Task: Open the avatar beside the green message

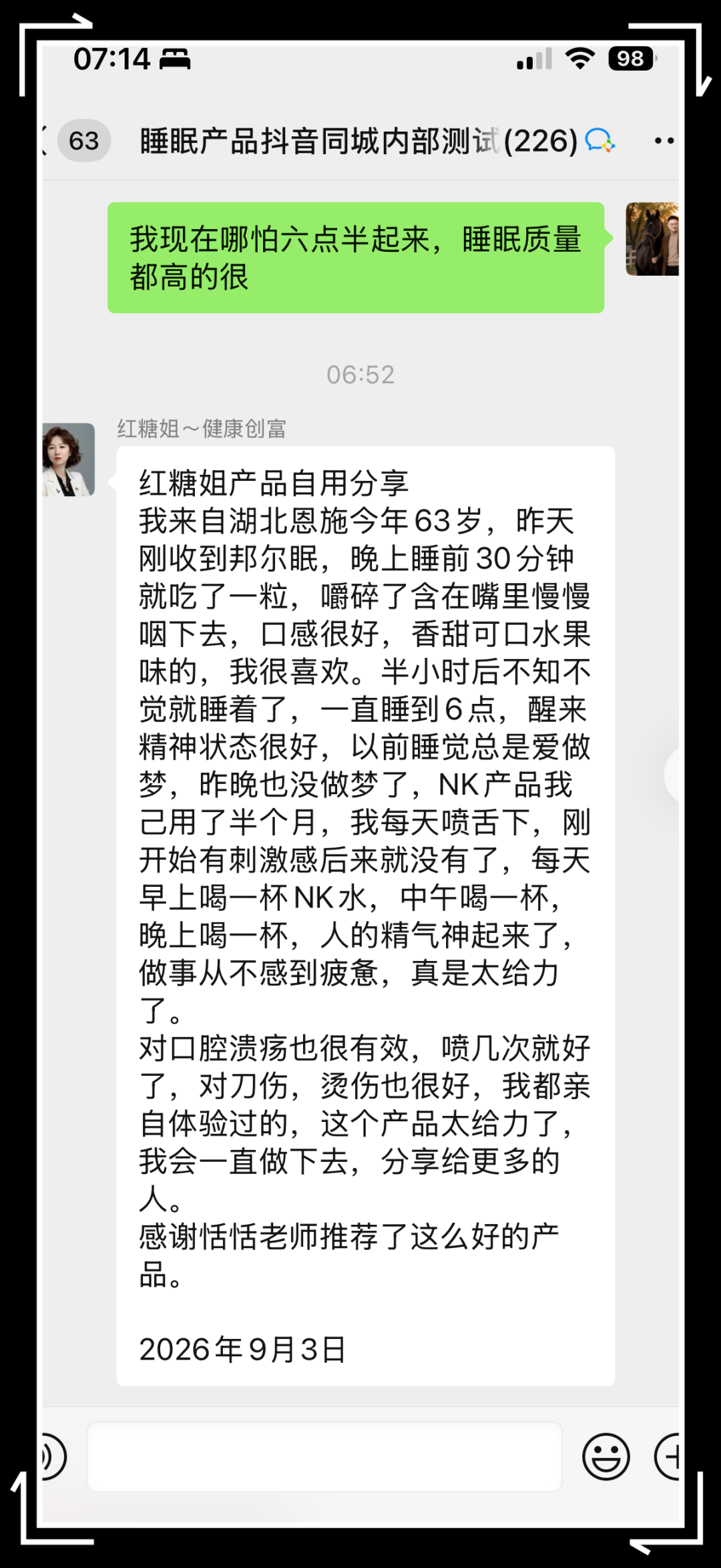Action: point(652,239)
